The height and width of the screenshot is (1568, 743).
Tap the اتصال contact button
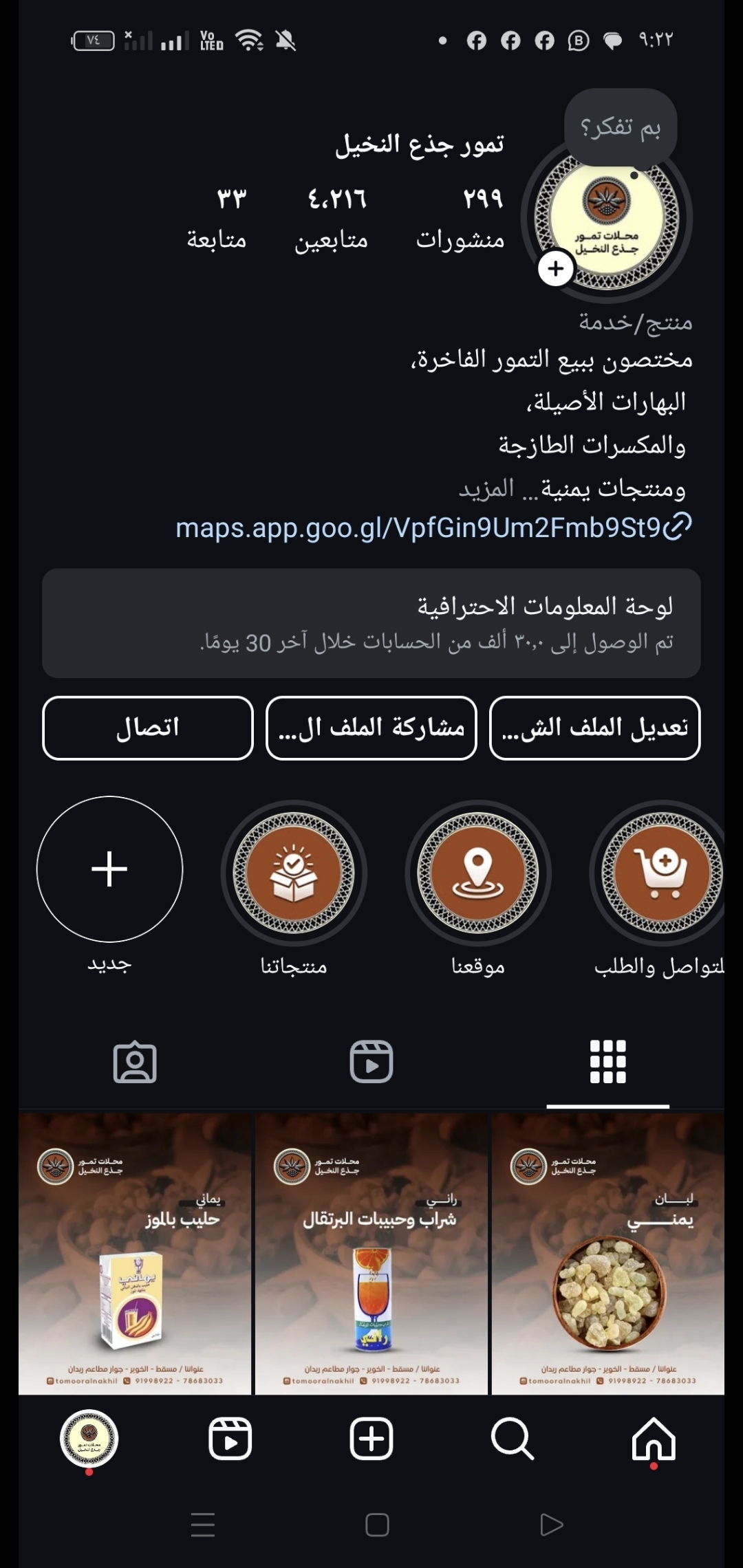[x=148, y=728]
